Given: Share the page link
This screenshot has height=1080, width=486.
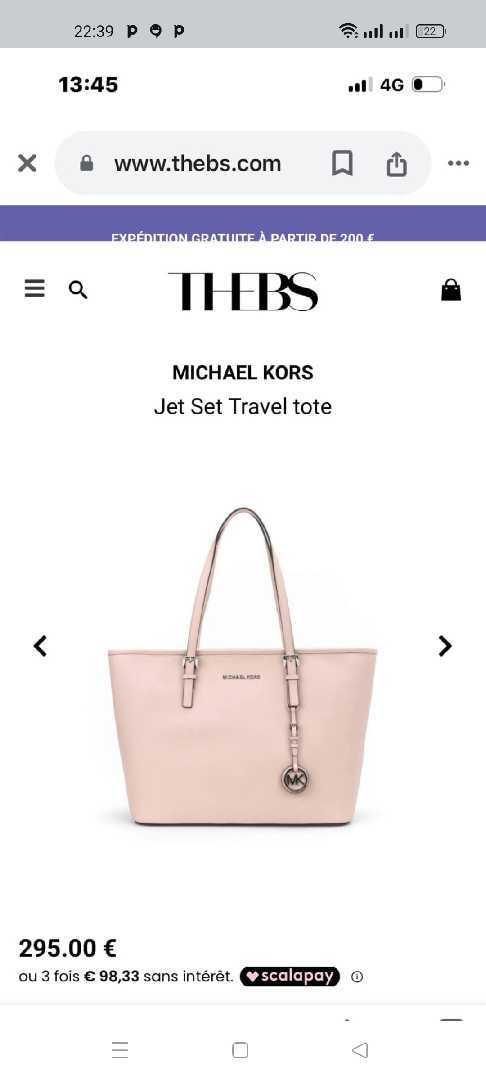Looking at the screenshot, I should coord(396,164).
